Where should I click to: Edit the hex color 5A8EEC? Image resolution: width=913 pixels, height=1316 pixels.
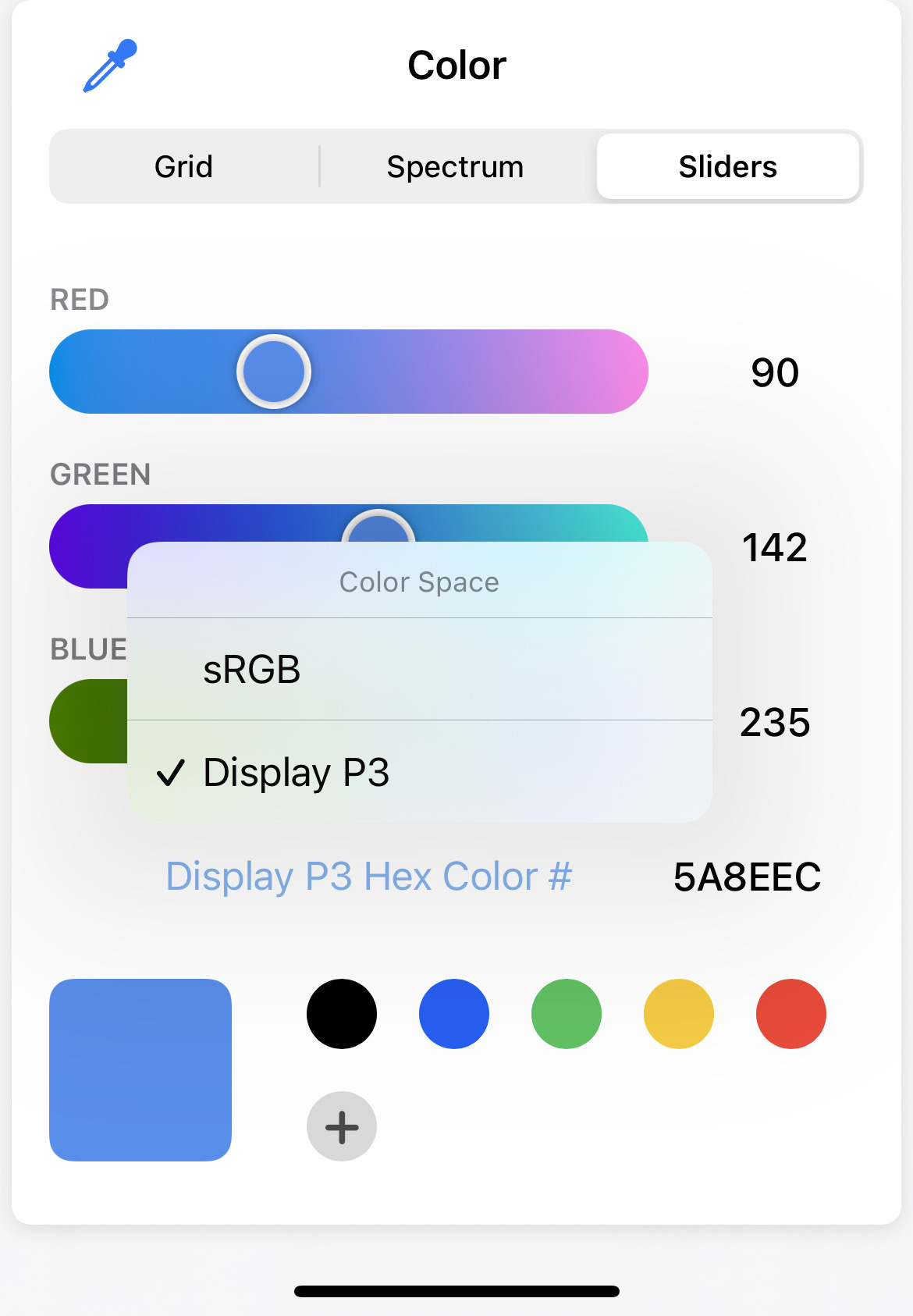click(x=747, y=877)
